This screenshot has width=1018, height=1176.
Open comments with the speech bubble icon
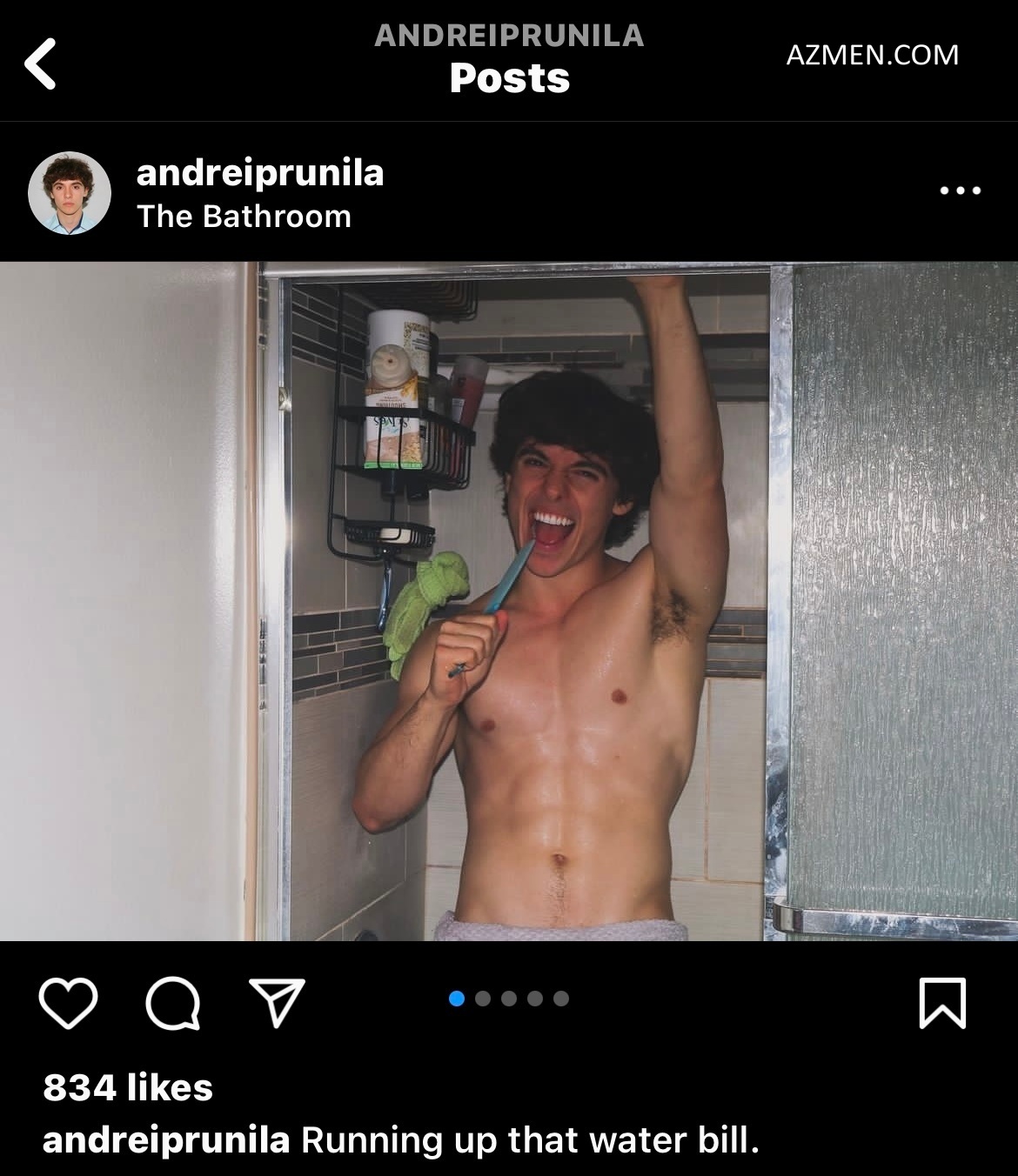tap(172, 1004)
